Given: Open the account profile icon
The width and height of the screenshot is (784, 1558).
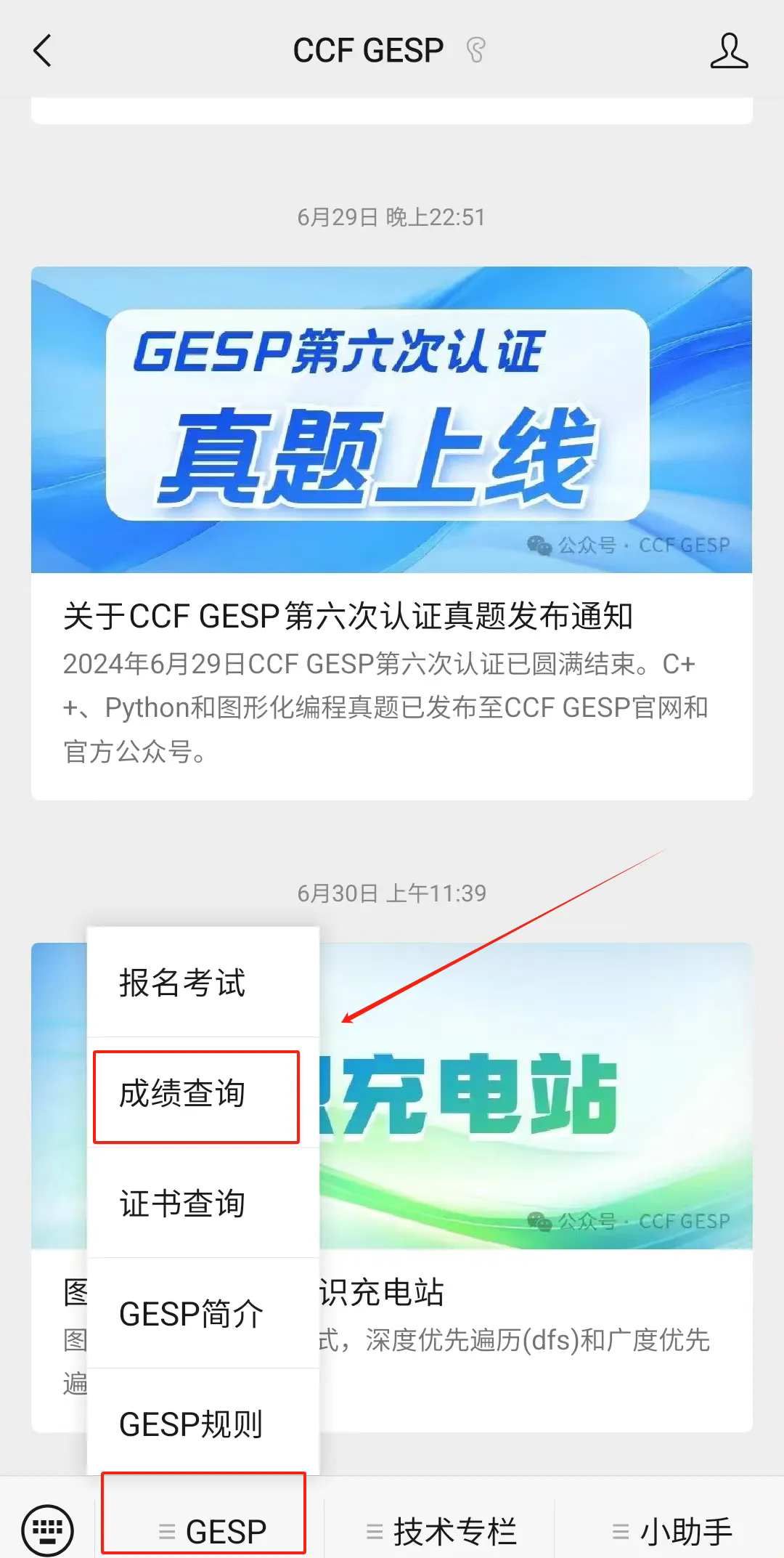Looking at the screenshot, I should (x=729, y=51).
